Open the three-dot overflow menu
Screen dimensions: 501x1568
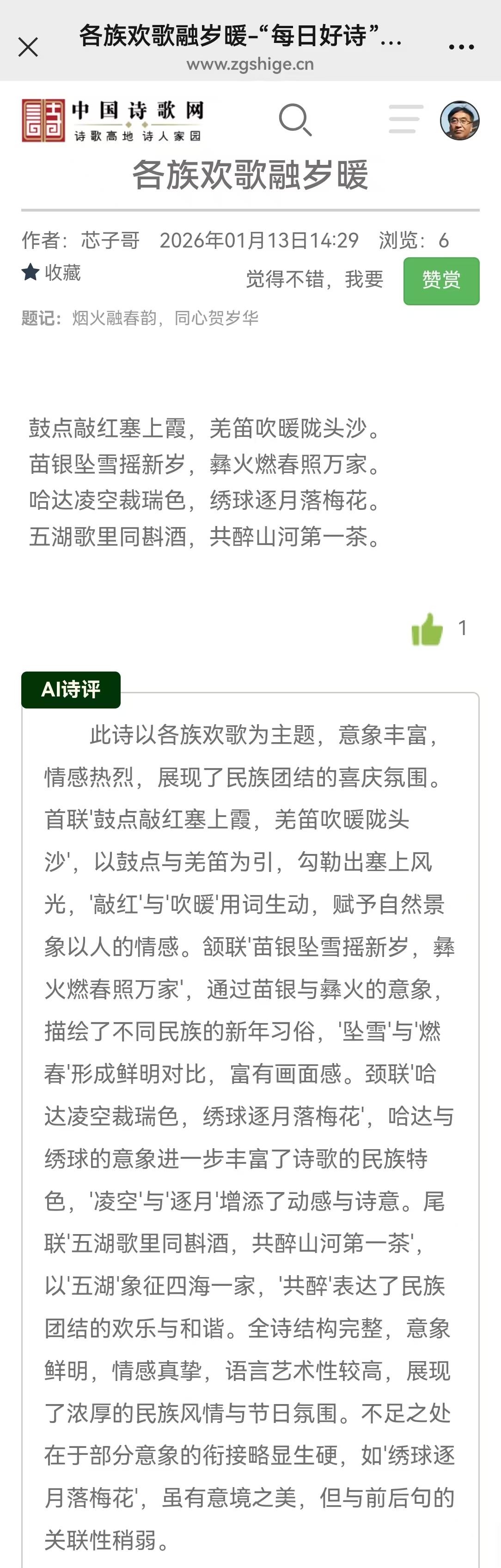pyautogui.click(x=461, y=47)
